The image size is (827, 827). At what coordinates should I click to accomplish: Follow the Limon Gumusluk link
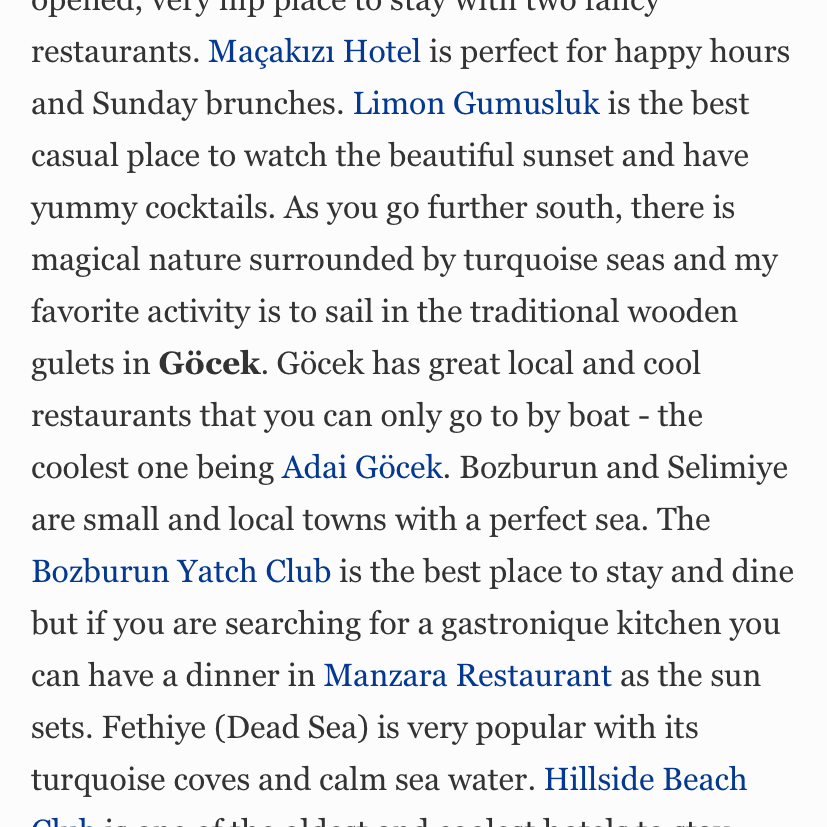pyautogui.click(x=476, y=103)
